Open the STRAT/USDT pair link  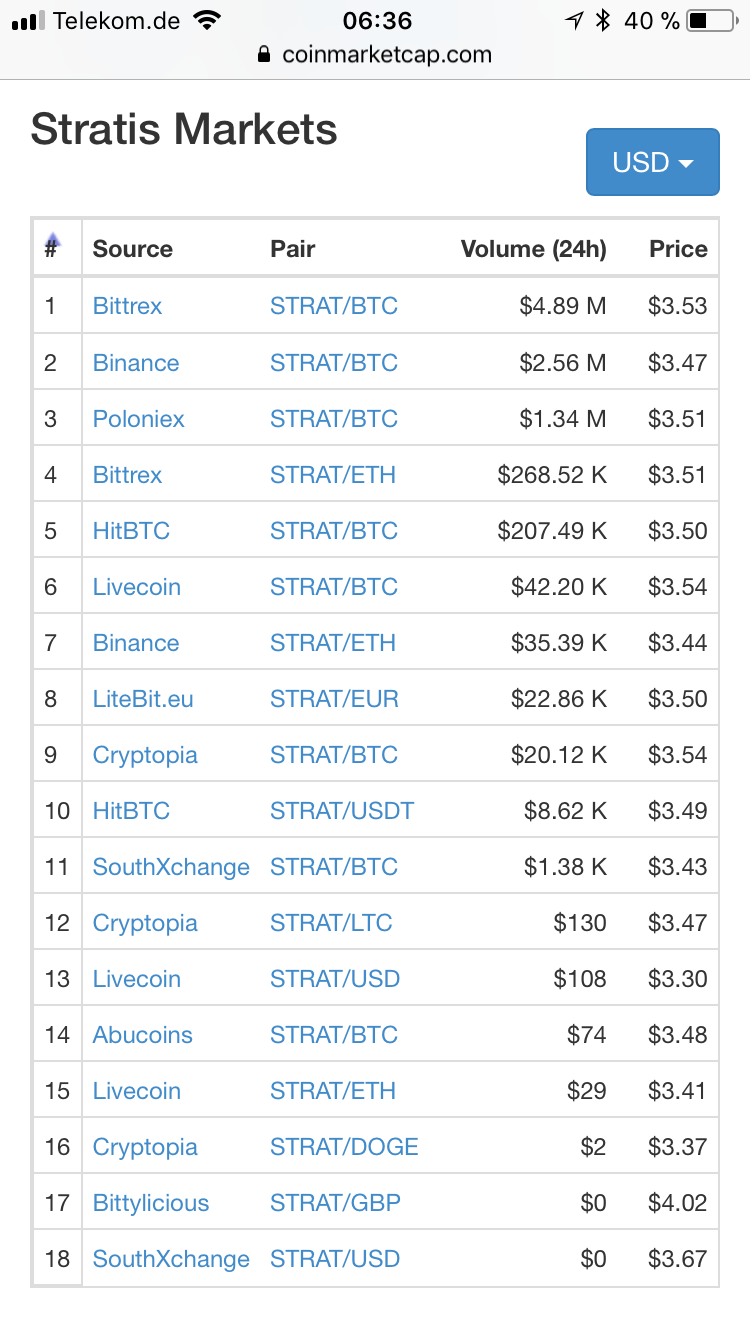tap(342, 811)
